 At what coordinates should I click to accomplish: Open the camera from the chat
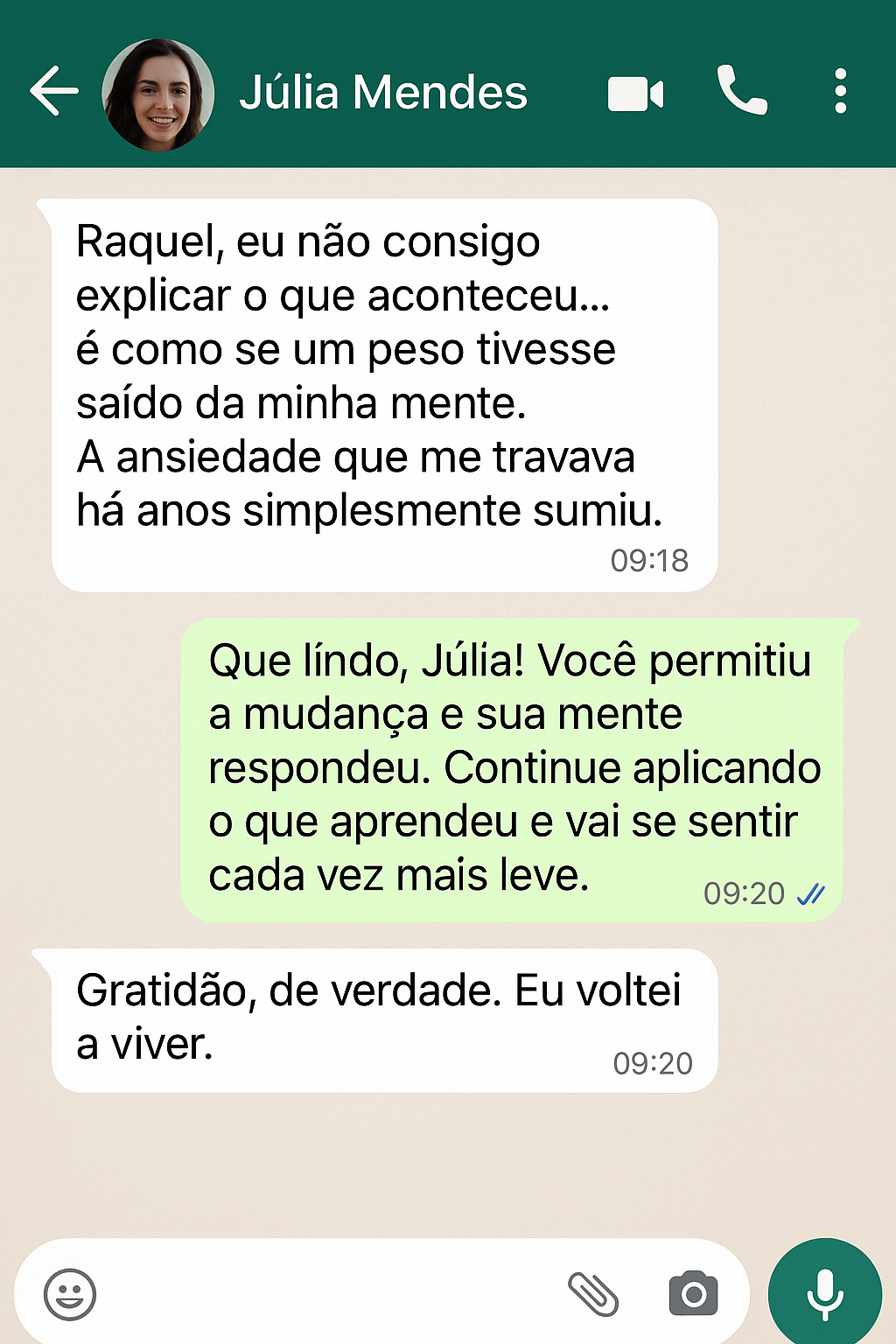pyautogui.click(x=693, y=1293)
